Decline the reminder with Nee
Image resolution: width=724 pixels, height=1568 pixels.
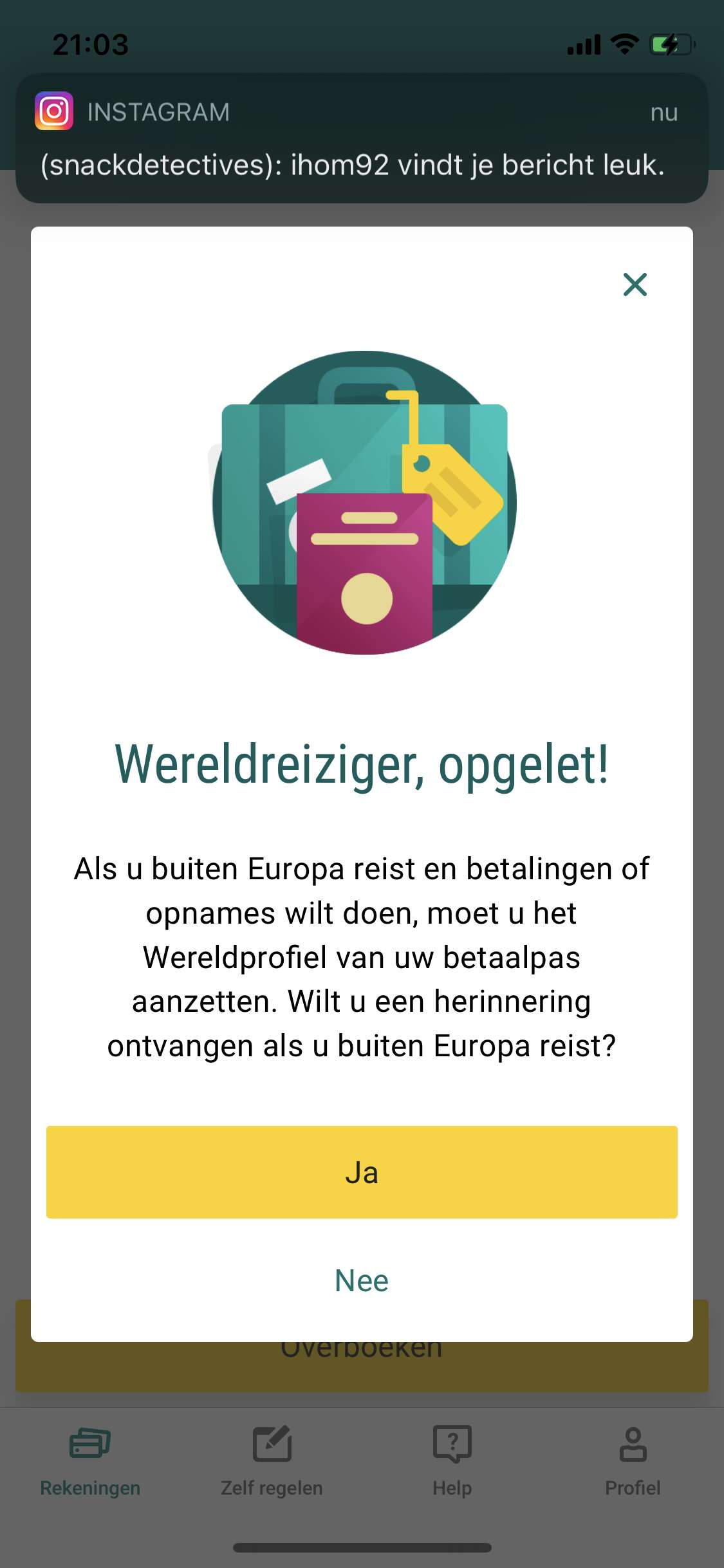click(x=362, y=1280)
